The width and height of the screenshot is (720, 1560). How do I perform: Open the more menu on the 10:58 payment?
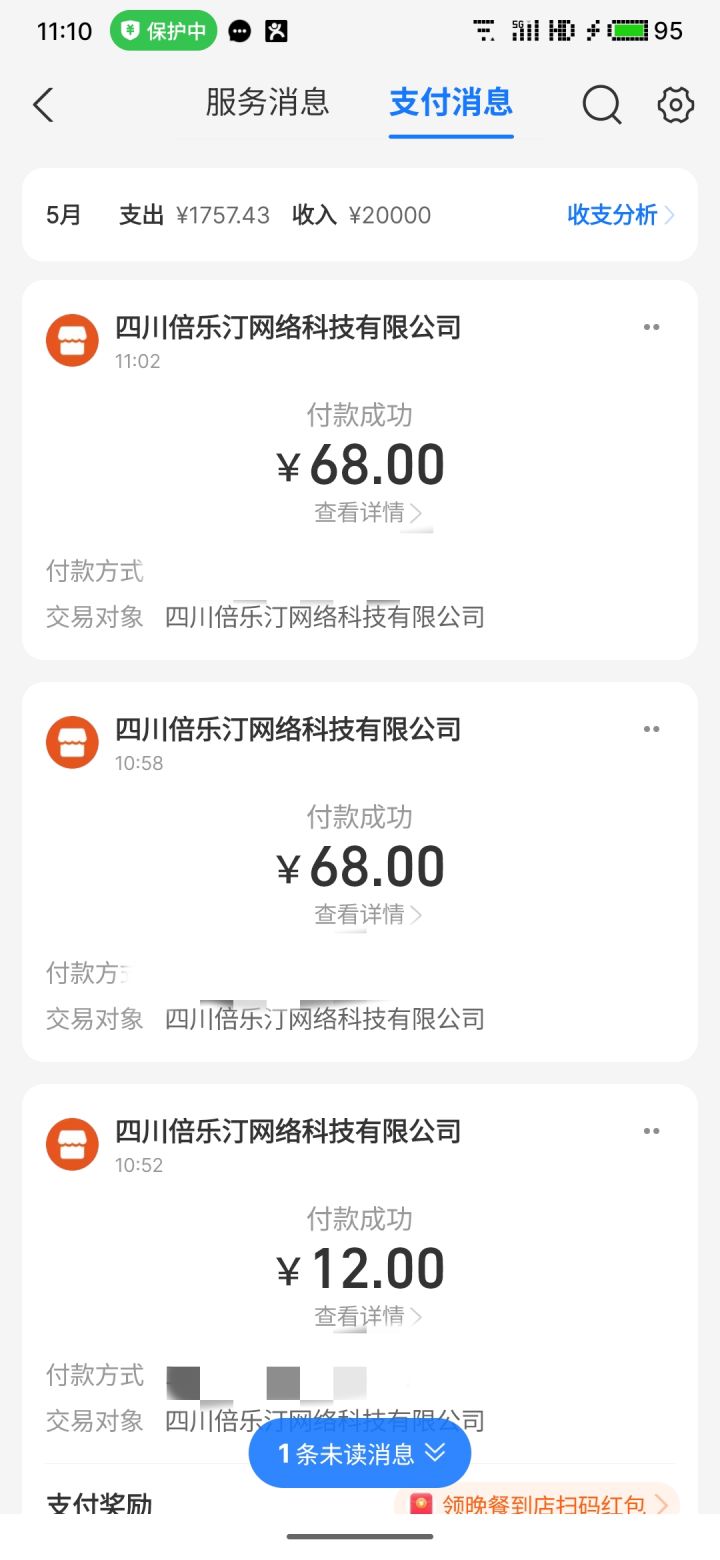651,729
